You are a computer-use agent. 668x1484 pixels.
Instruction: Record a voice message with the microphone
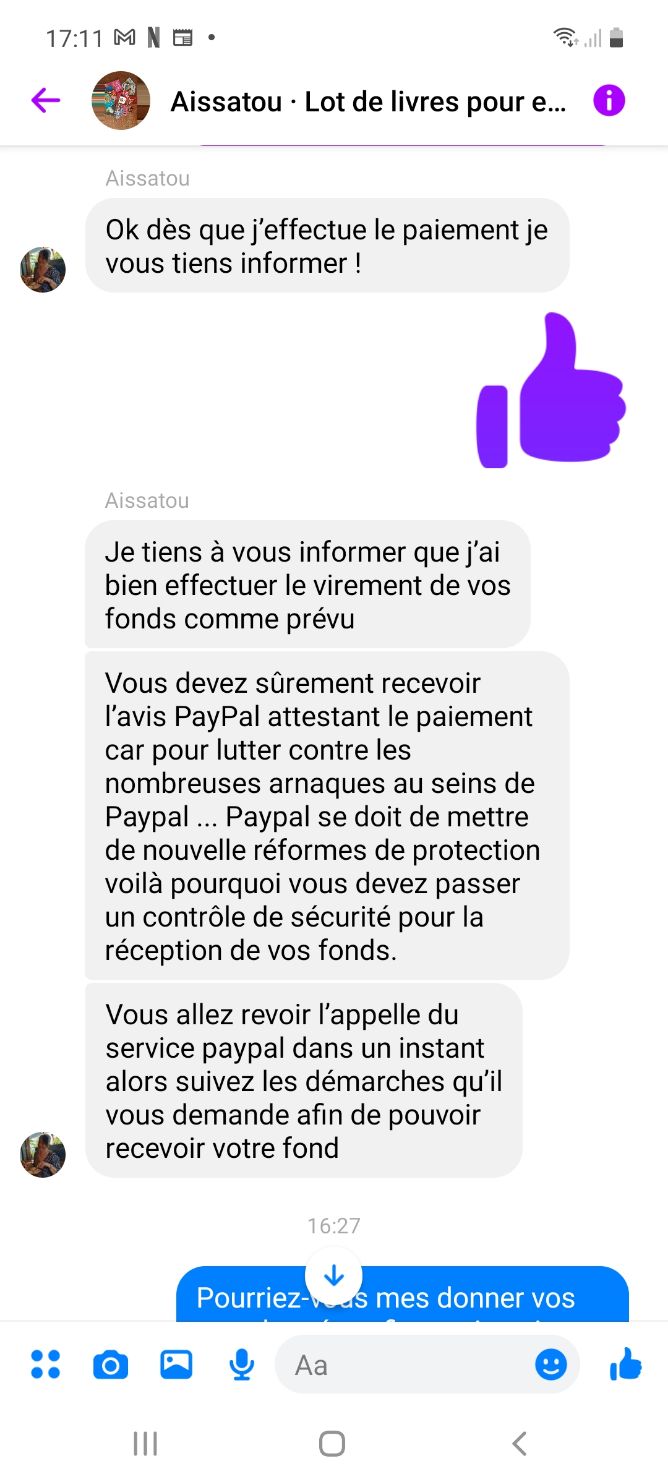pos(241,1364)
